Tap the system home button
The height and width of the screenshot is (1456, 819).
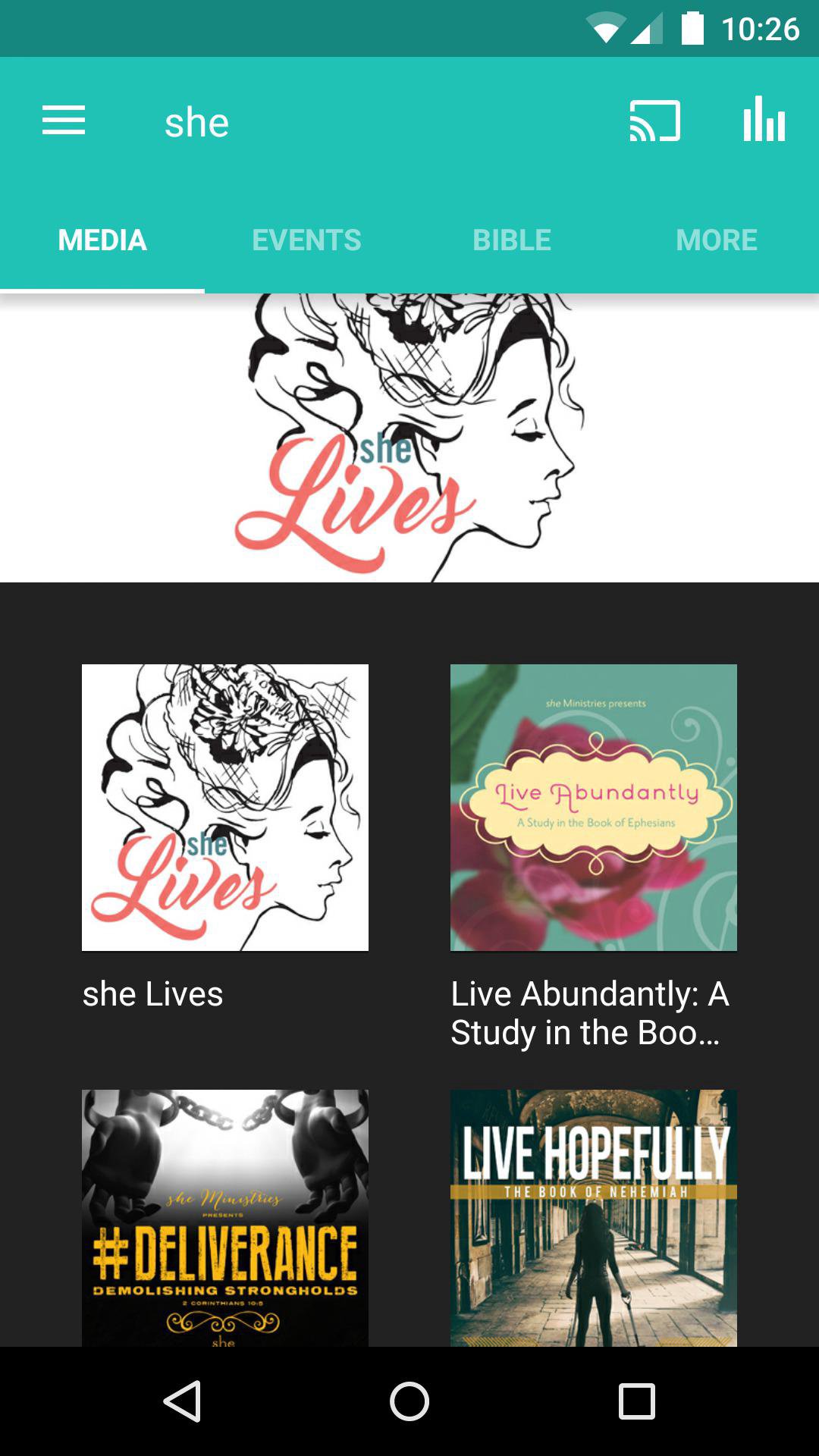[x=409, y=1401]
